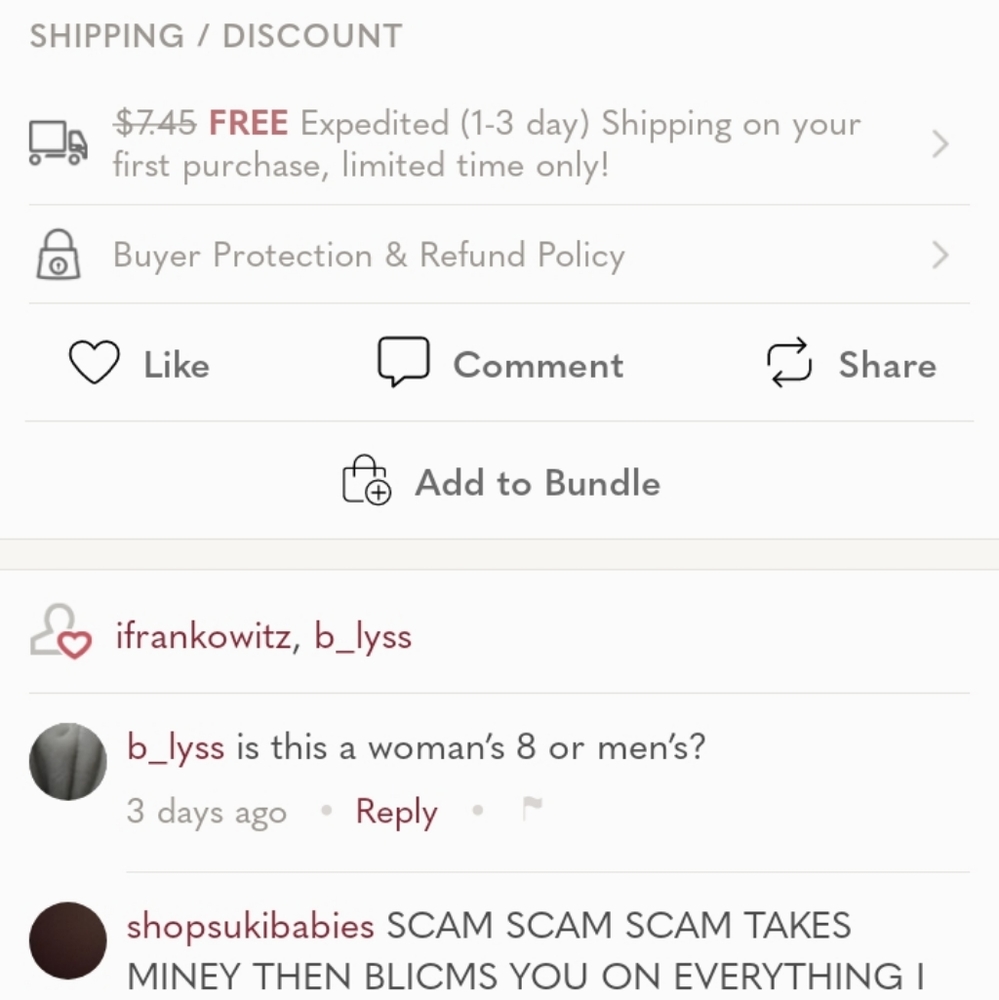Open ifrankowitz's profile from the likes
This screenshot has width=999, height=1000.
202,636
